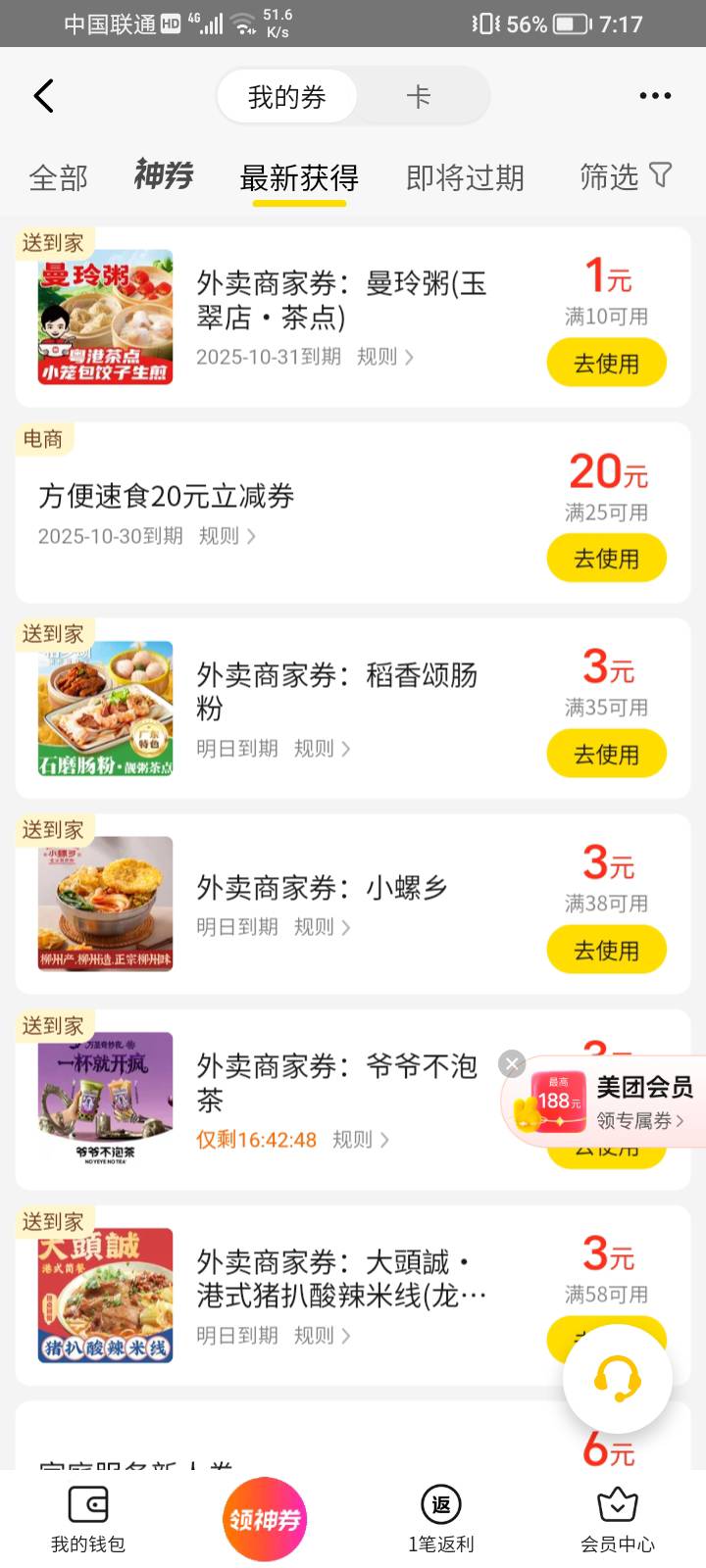This screenshot has height=1568, width=706.
Task: Tap 去使用 for the 曼玲粥 coupon
Action: coord(606,364)
